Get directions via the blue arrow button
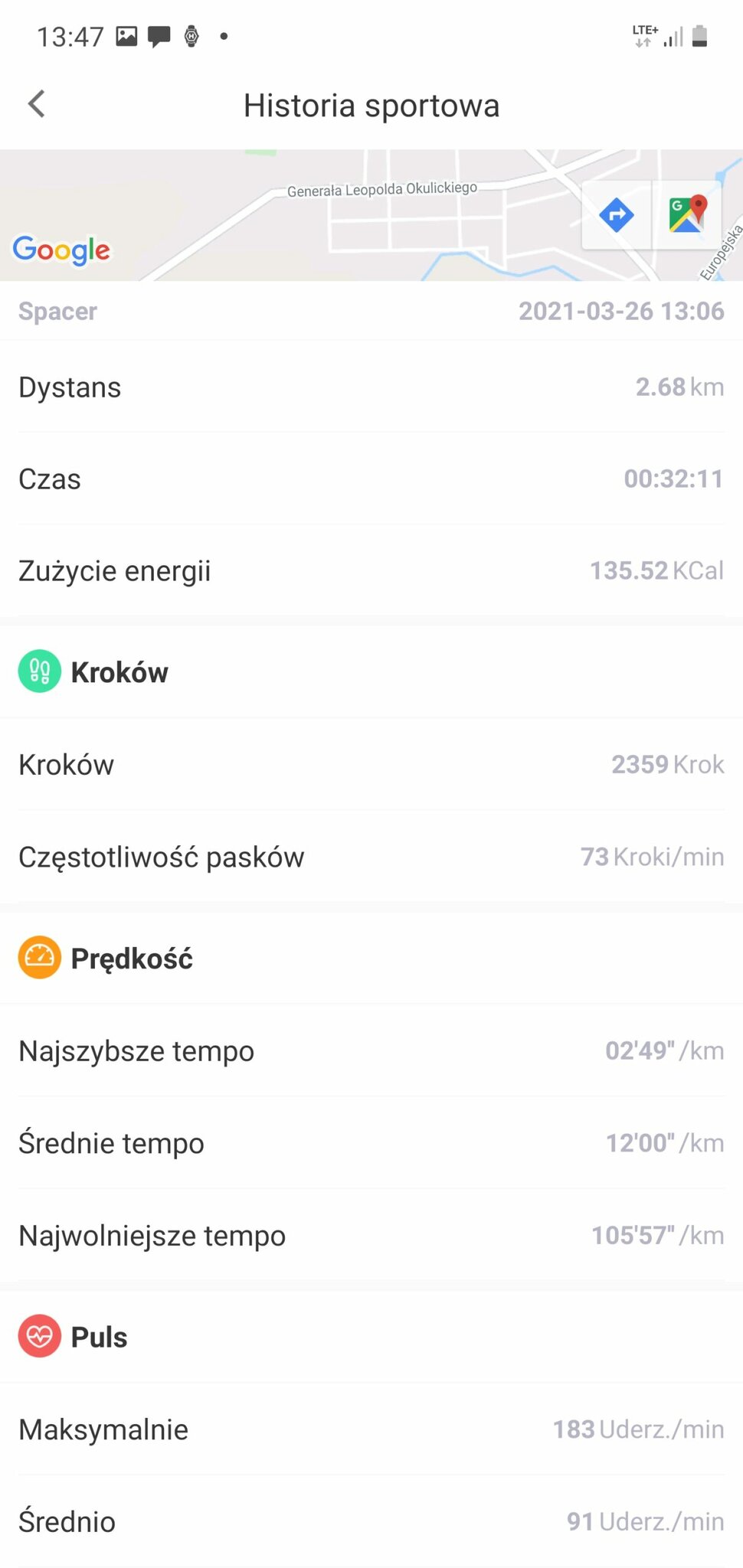 (x=617, y=215)
